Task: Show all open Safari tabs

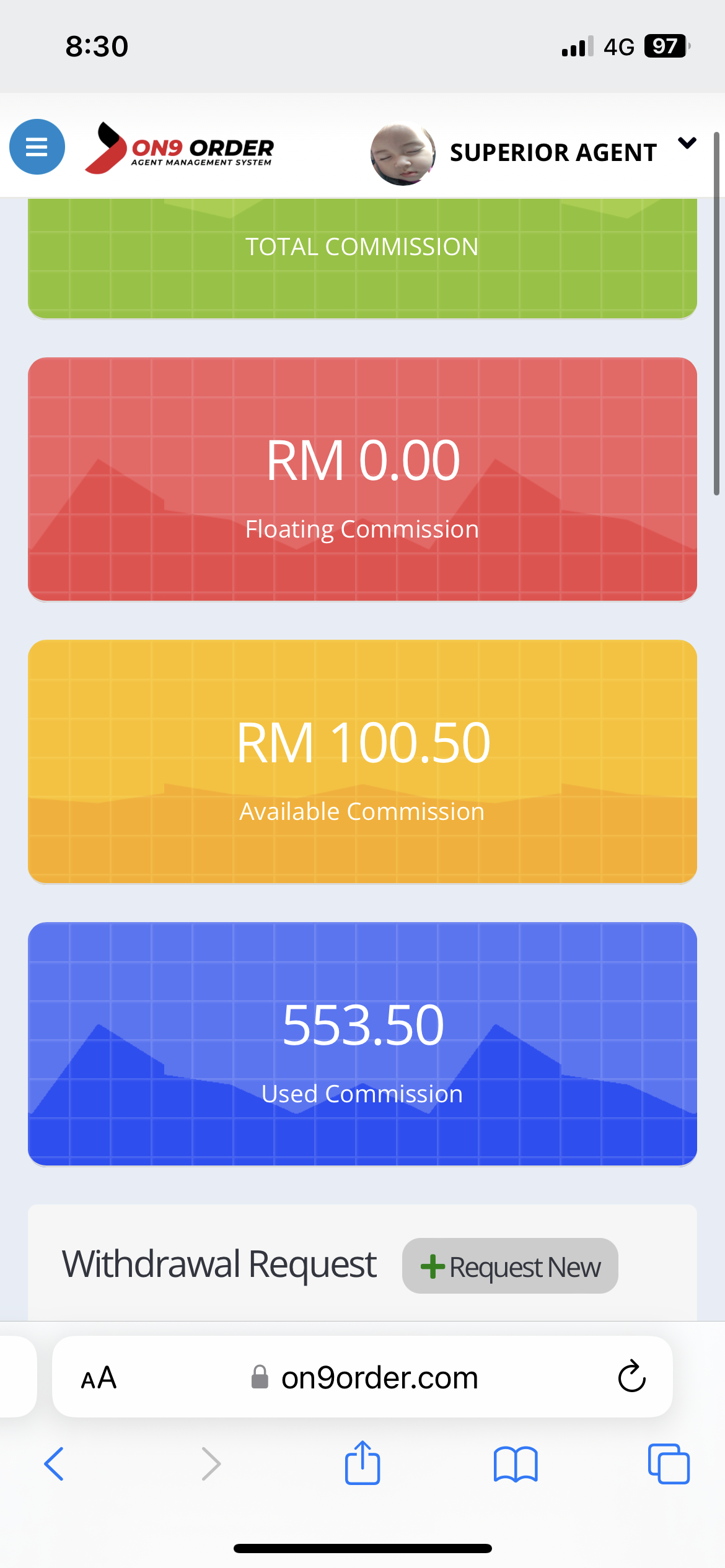Action: tap(669, 1464)
